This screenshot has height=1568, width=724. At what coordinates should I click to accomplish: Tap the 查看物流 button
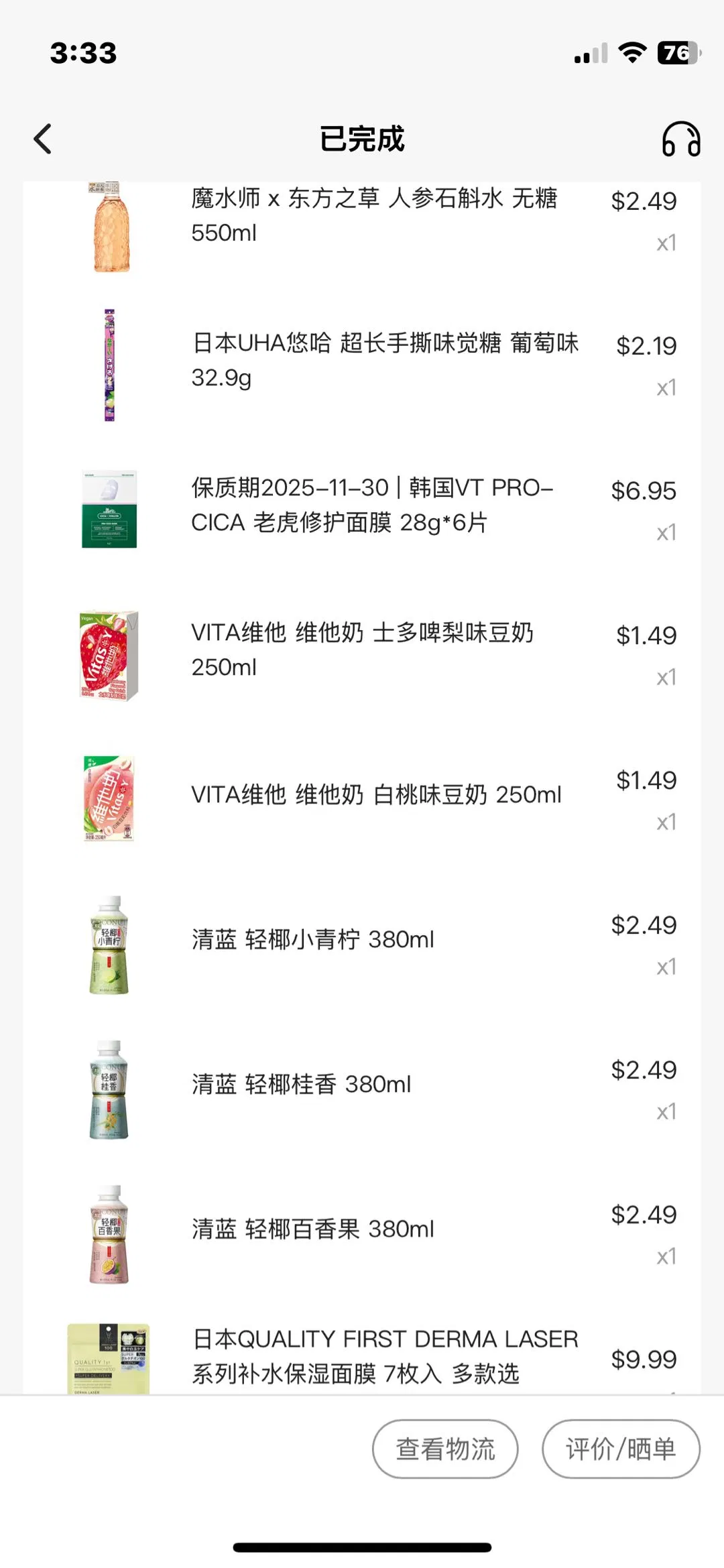click(445, 1449)
